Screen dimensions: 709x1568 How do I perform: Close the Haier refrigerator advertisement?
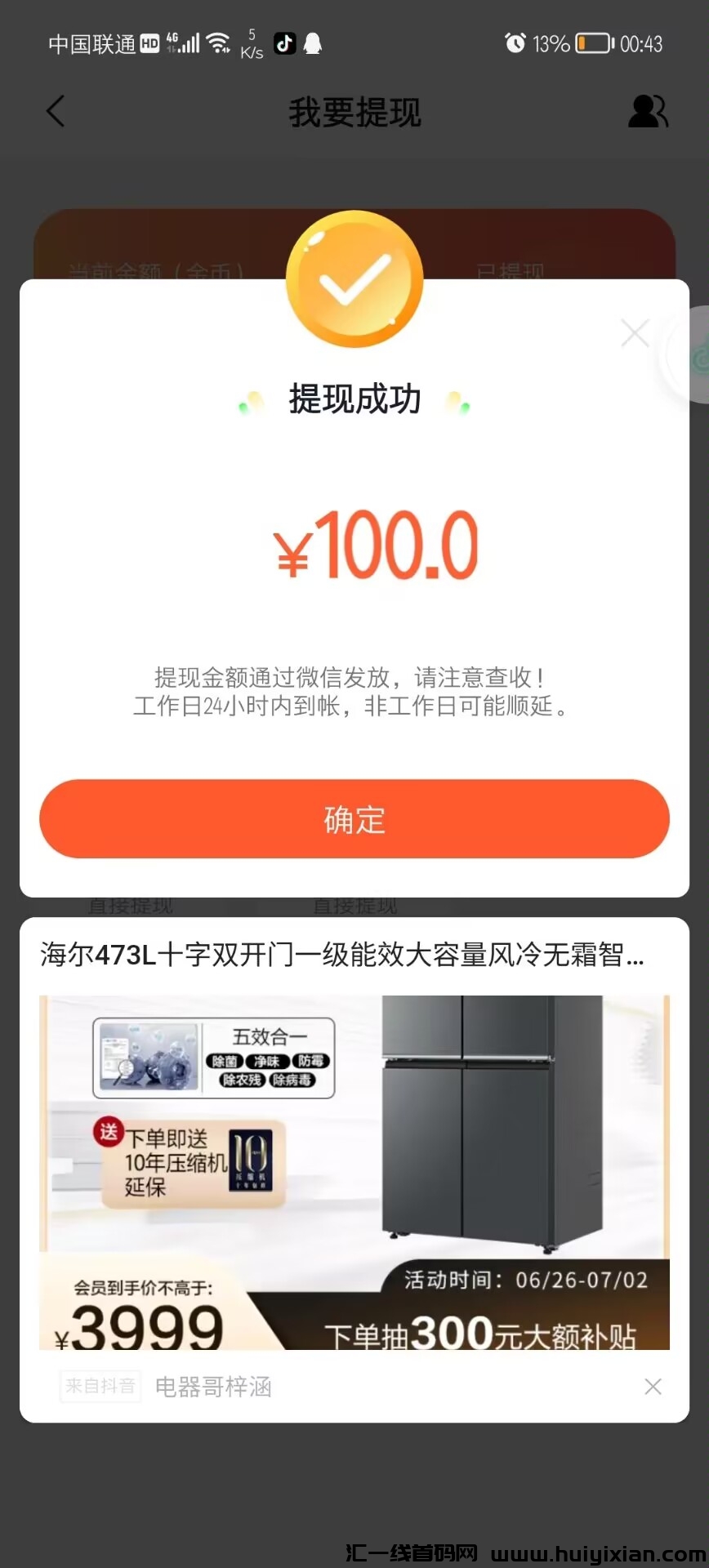pos(653,1386)
